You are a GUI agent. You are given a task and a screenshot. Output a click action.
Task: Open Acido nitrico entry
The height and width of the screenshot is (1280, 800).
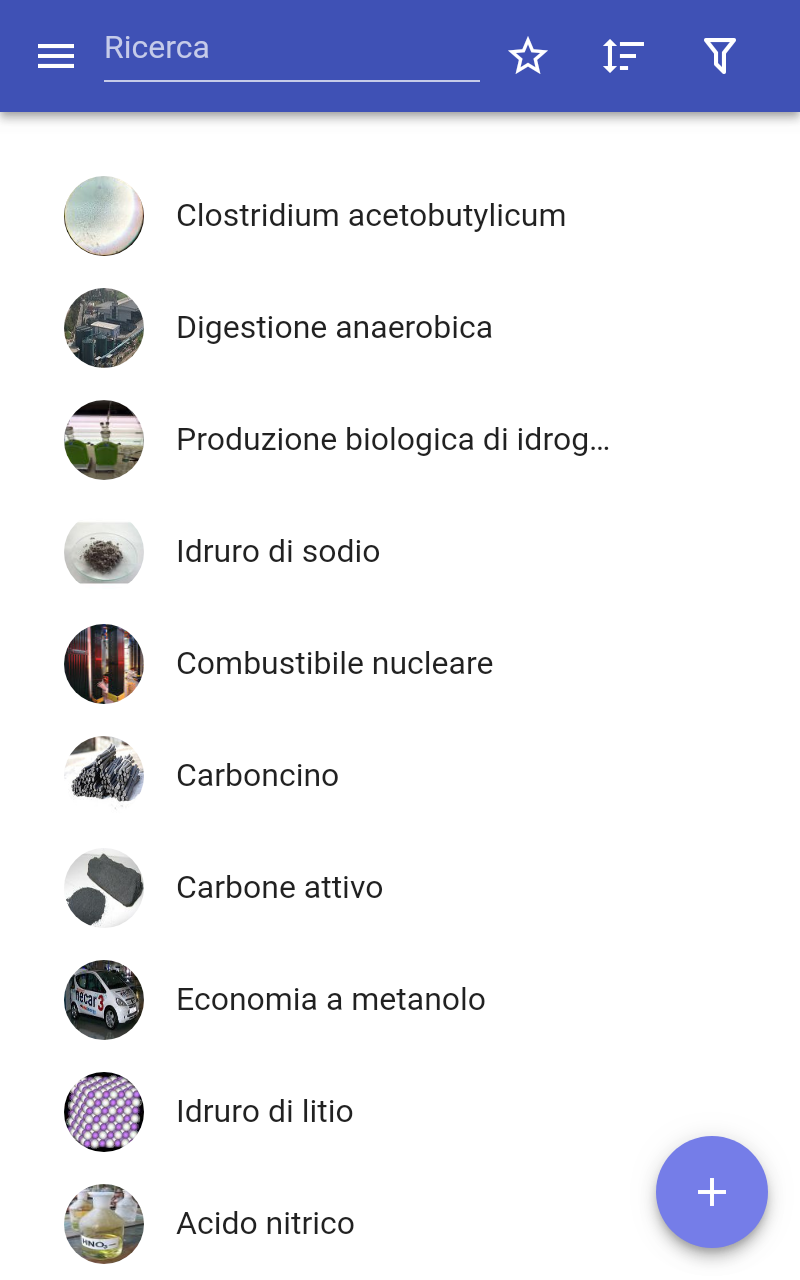[265, 1224]
